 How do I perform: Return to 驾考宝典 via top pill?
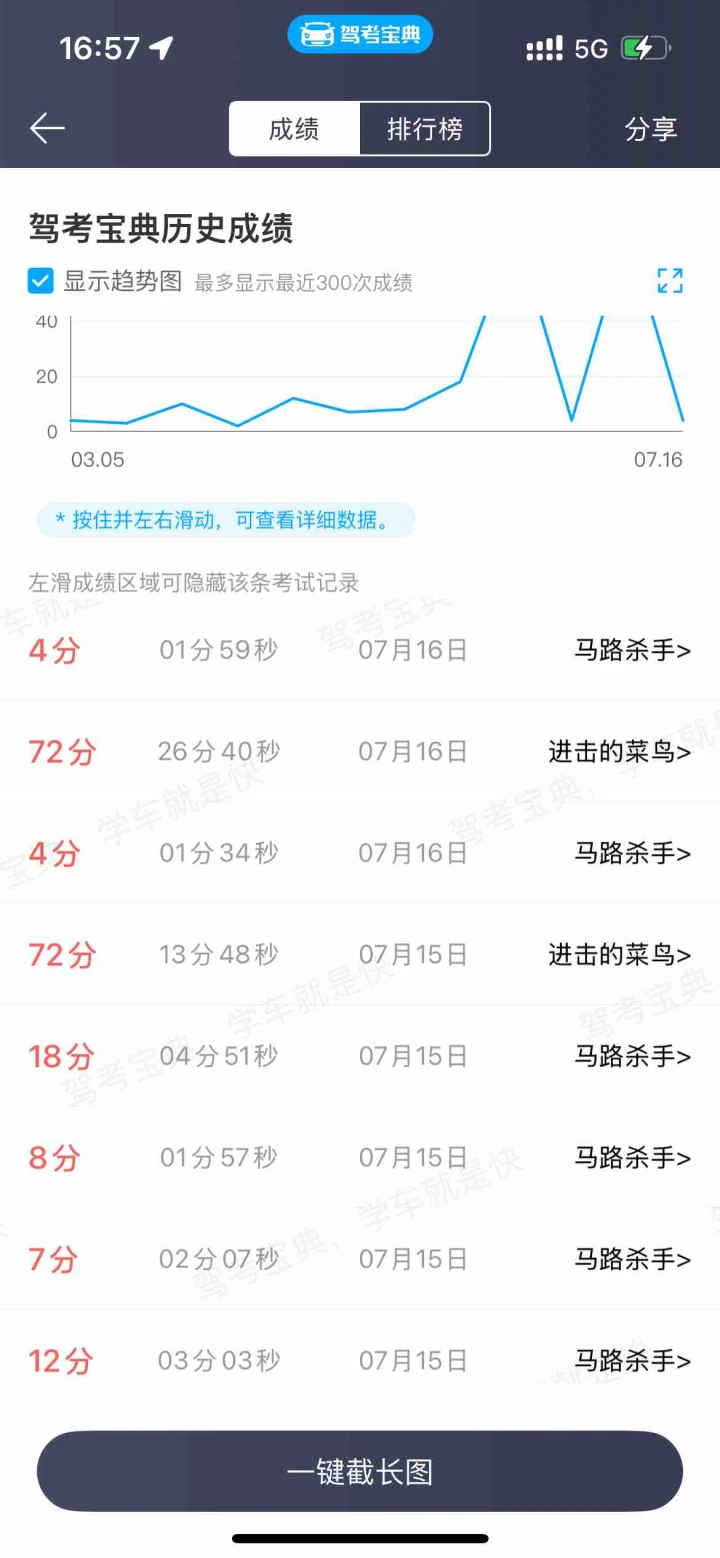coord(360,35)
